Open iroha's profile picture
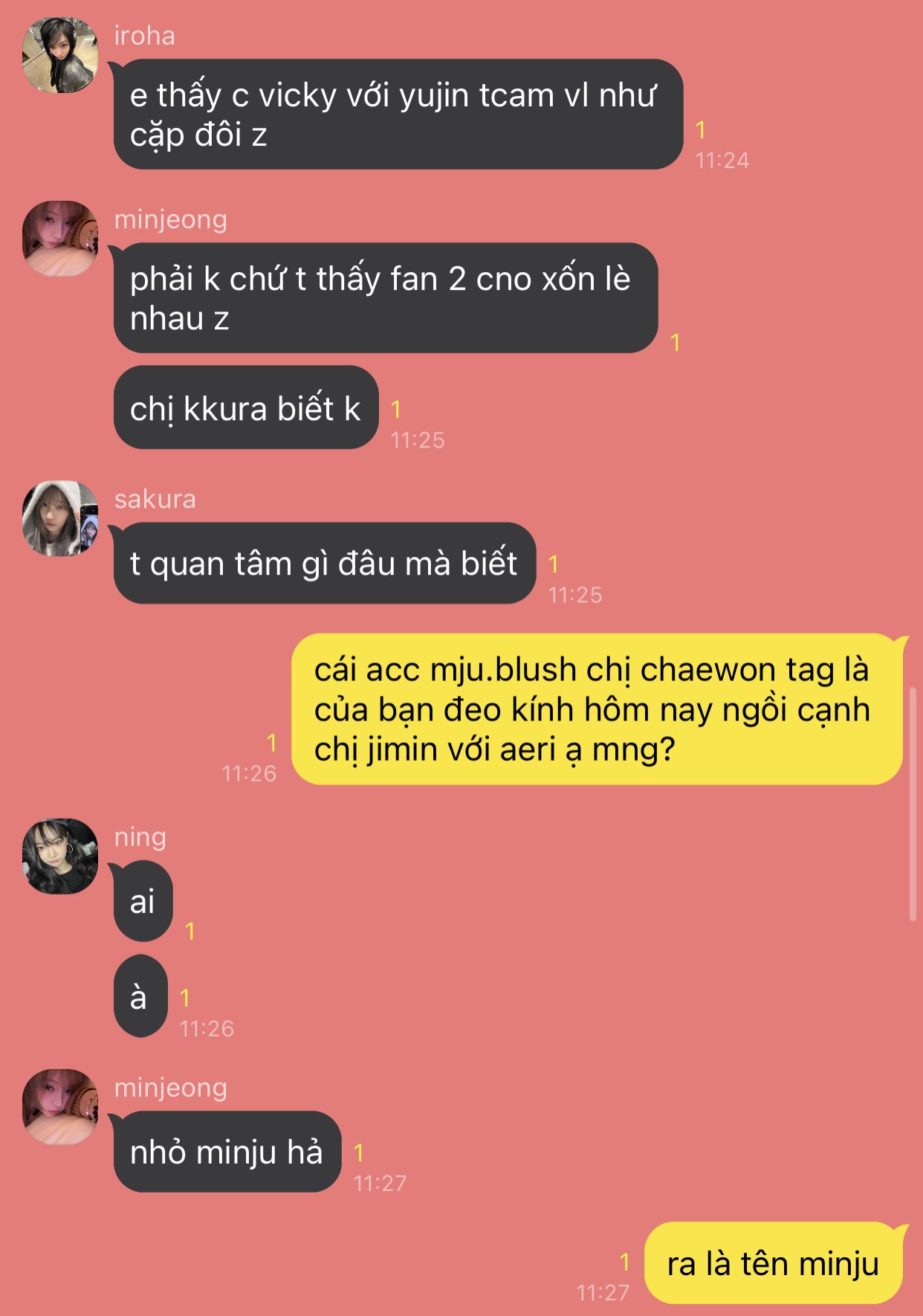 click(60, 56)
